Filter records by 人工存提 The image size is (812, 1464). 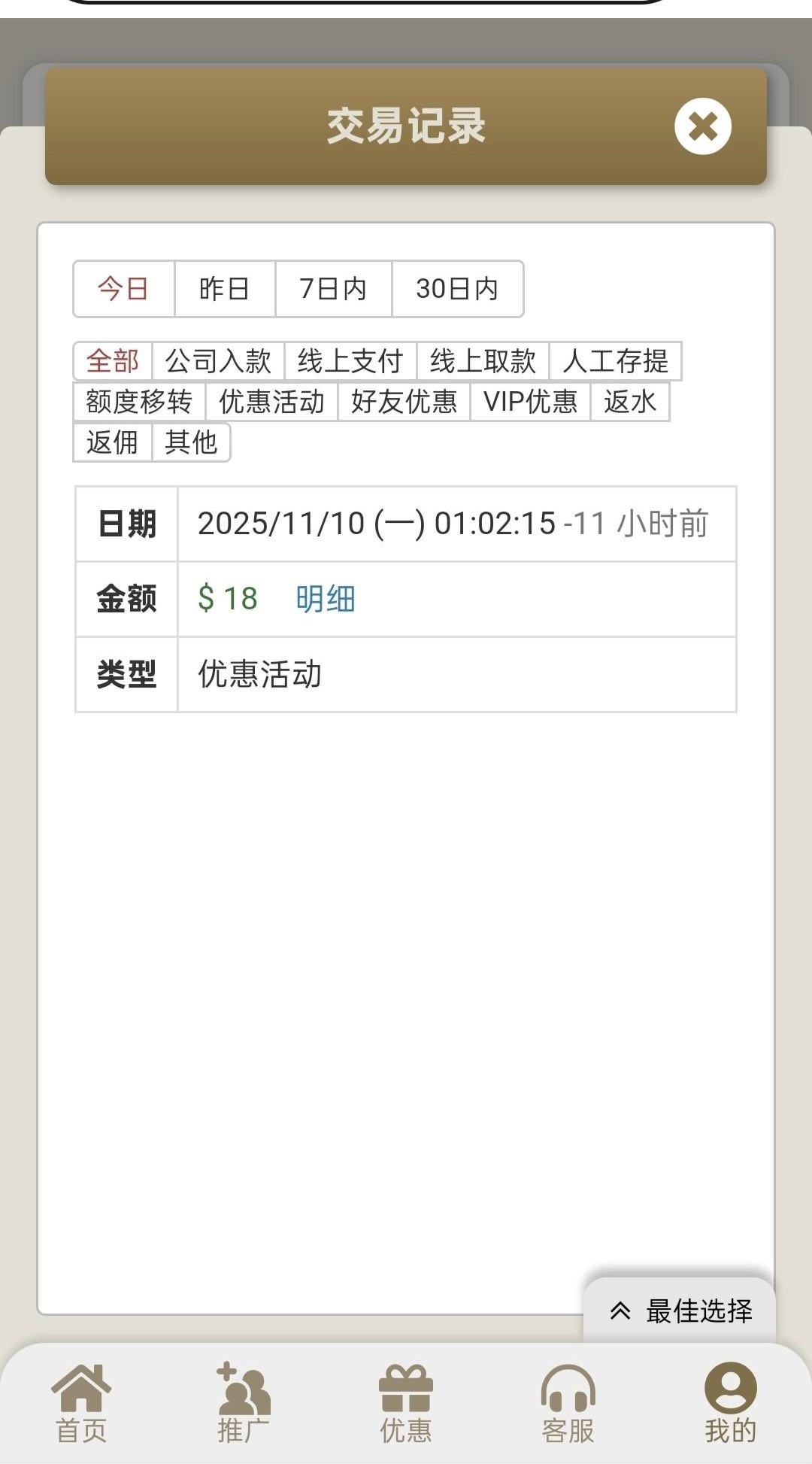click(615, 361)
